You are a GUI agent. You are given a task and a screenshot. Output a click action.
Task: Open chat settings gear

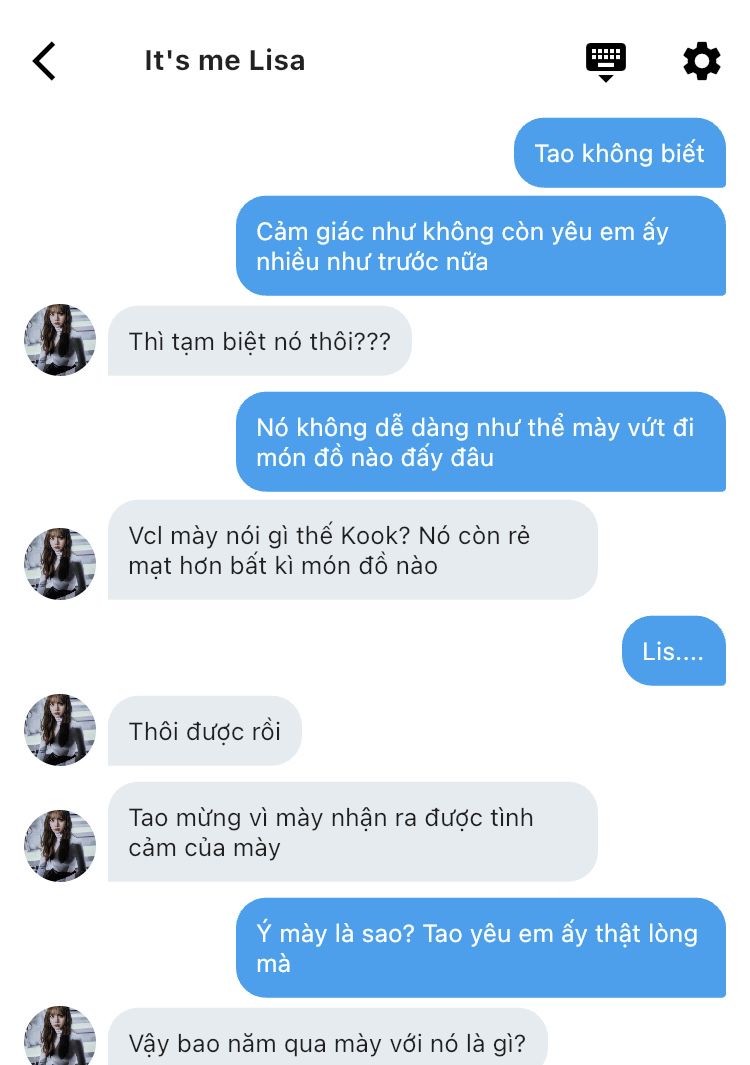pos(701,61)
